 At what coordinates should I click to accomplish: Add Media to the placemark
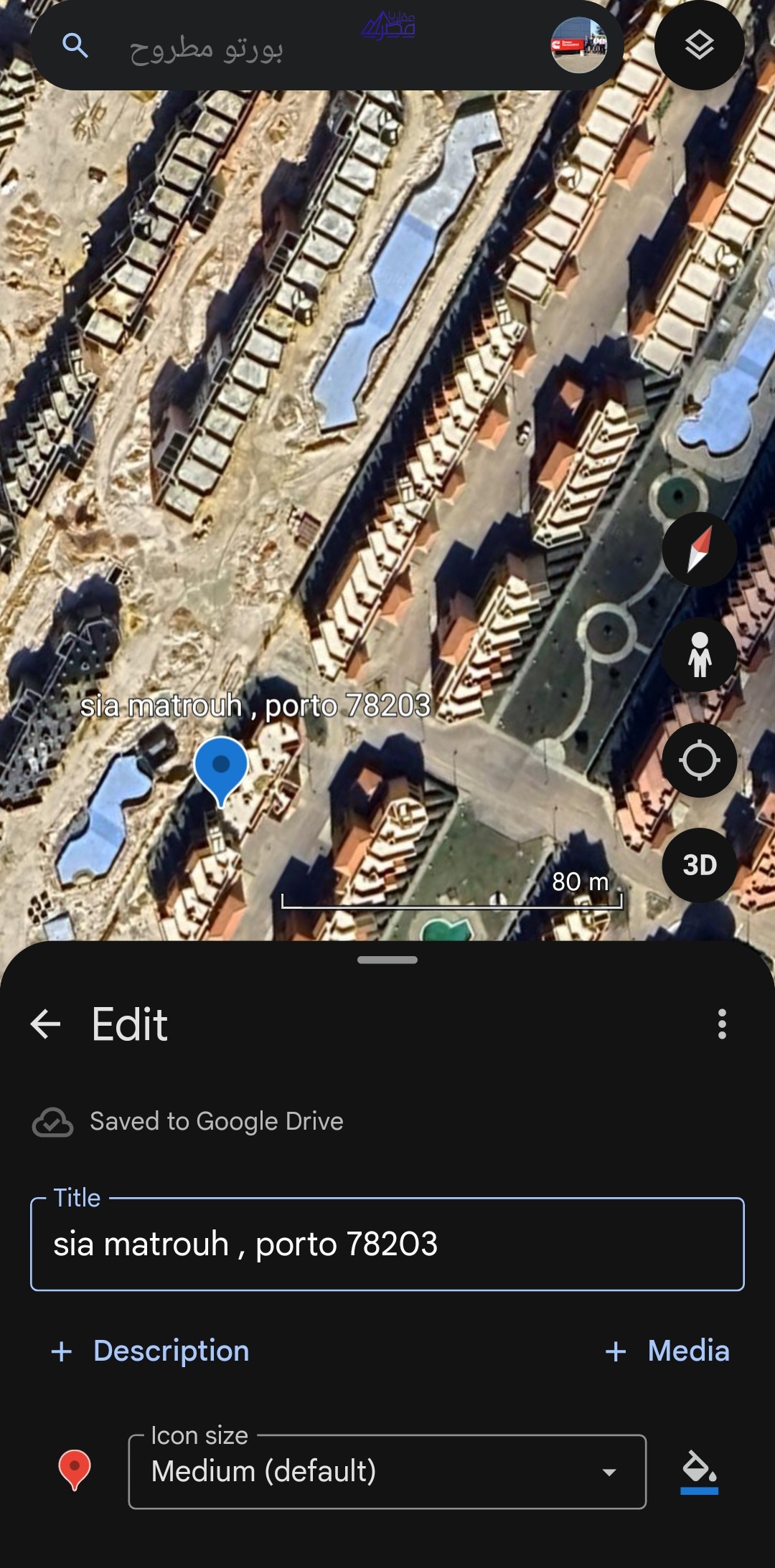[x=667, y=1351]
